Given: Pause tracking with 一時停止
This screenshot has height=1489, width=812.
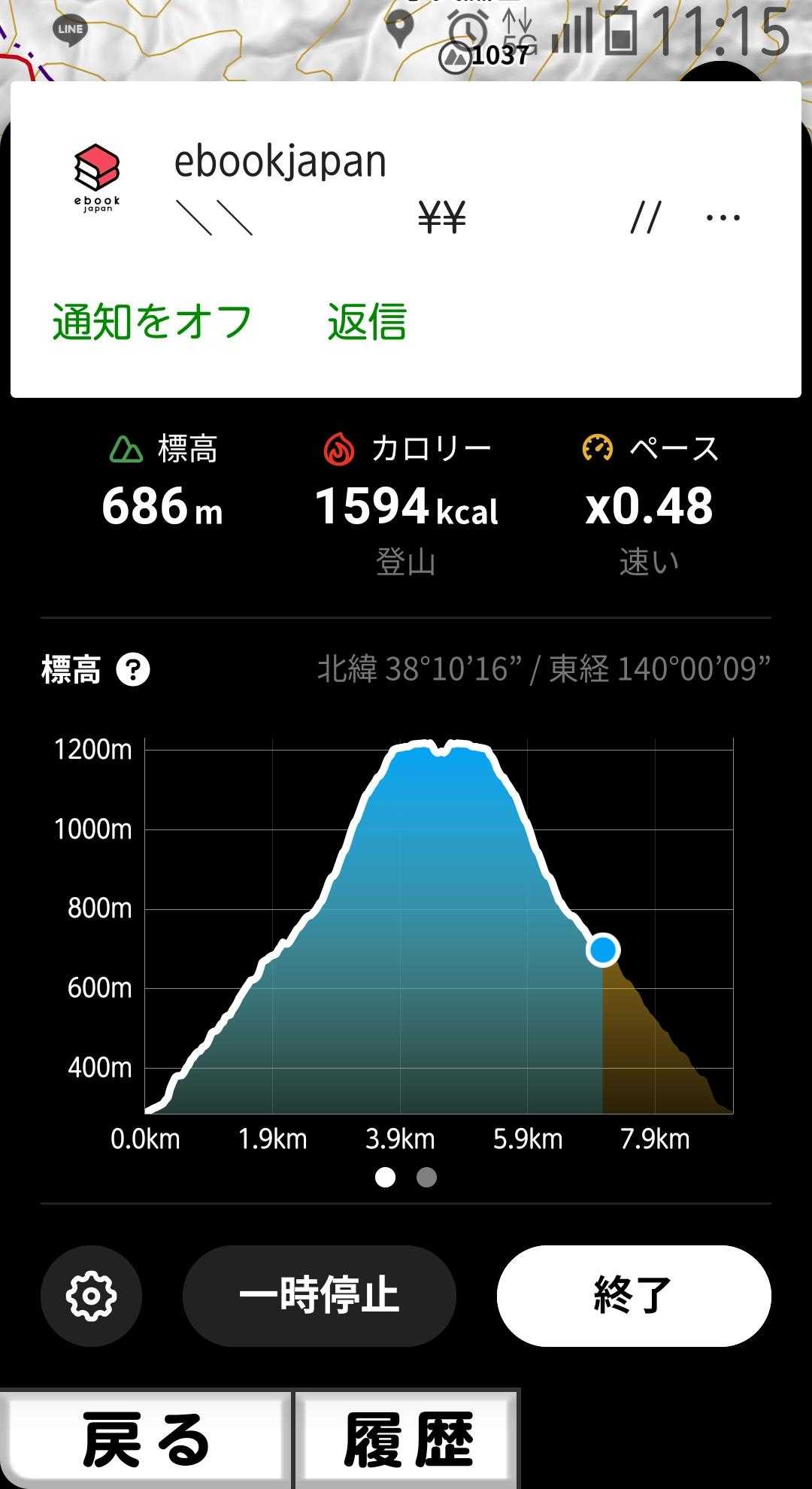Looking at the screenshot, I should (319, 1296).
